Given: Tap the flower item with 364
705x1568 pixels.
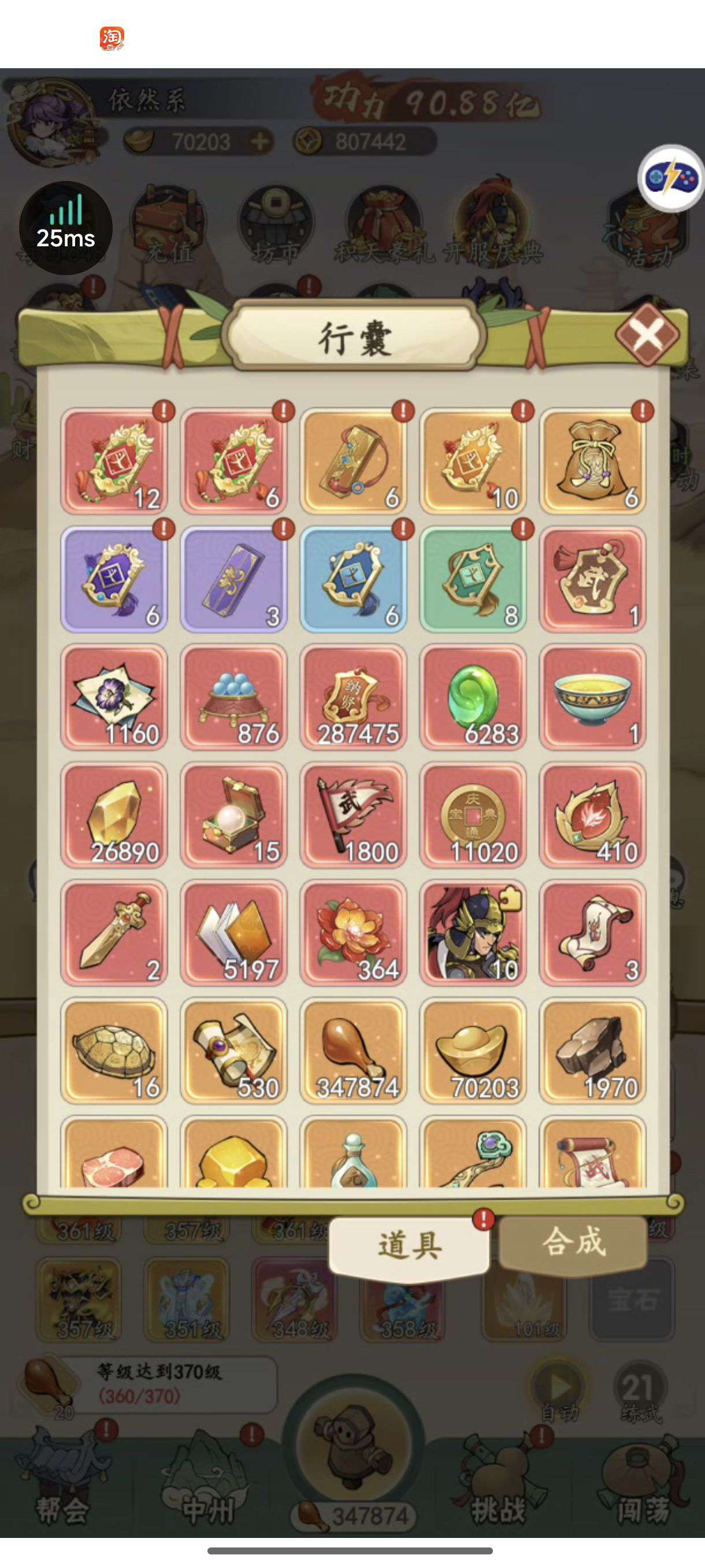Looking at the screenshot, I should click(x=354, y=932).
